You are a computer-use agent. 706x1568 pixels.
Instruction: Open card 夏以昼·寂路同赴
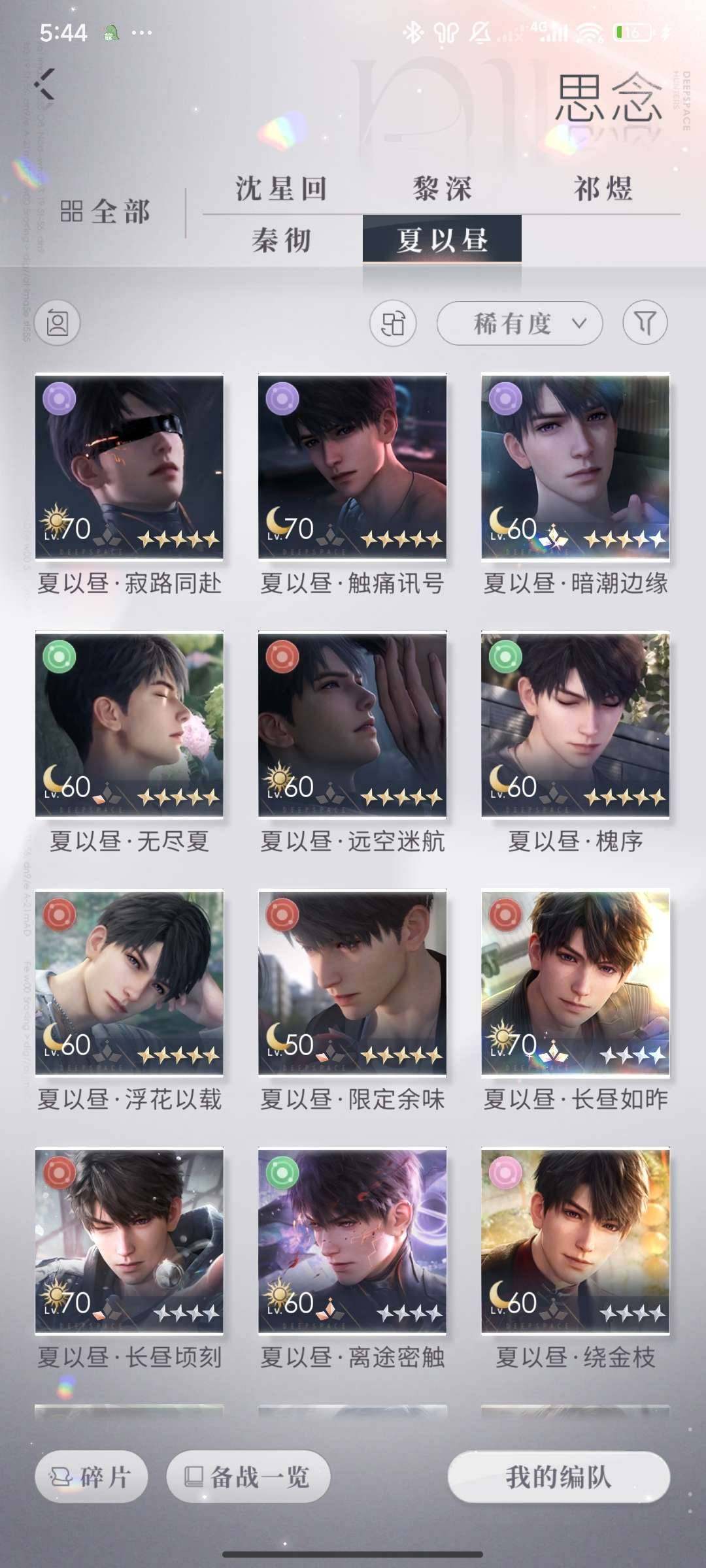coord(129,466)
